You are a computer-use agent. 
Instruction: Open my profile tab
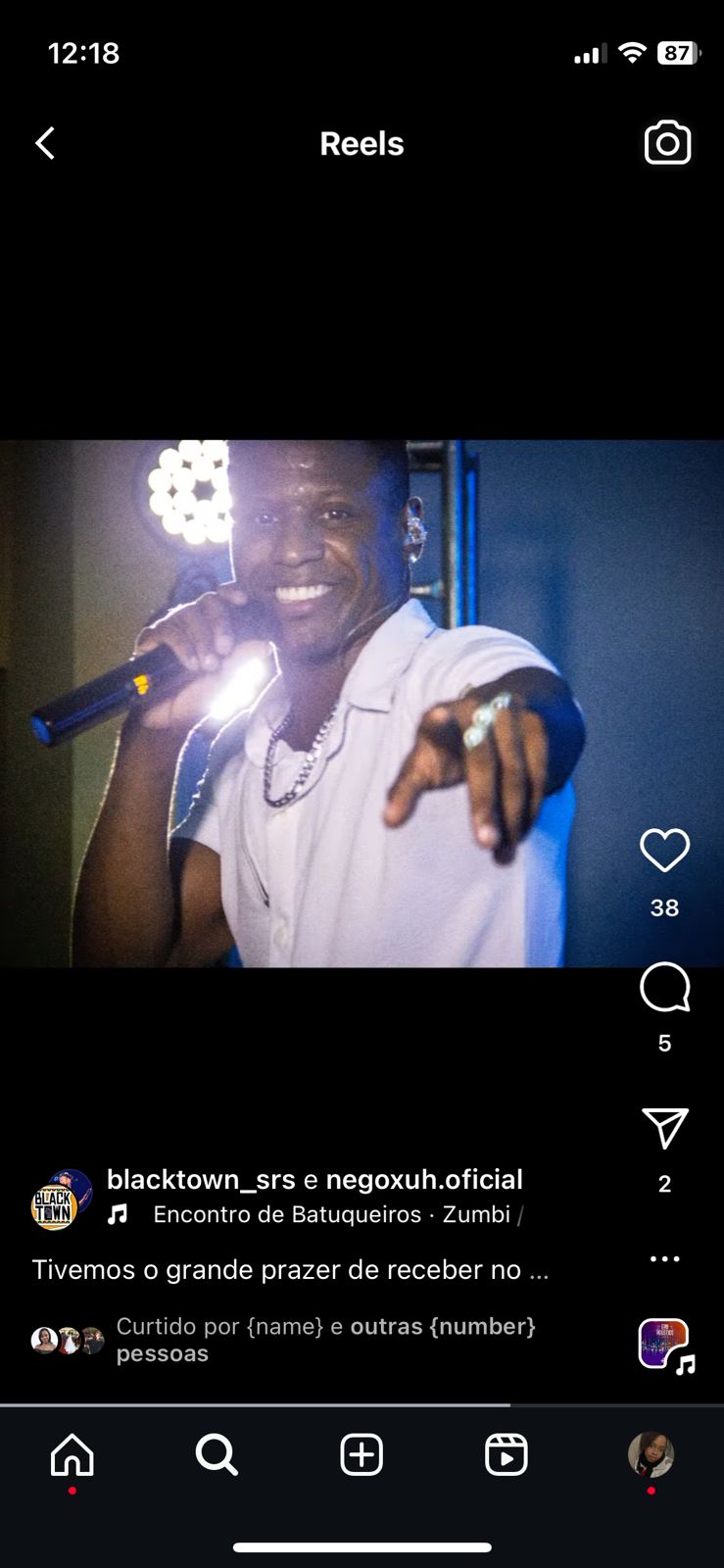(x=651, y=1455)
